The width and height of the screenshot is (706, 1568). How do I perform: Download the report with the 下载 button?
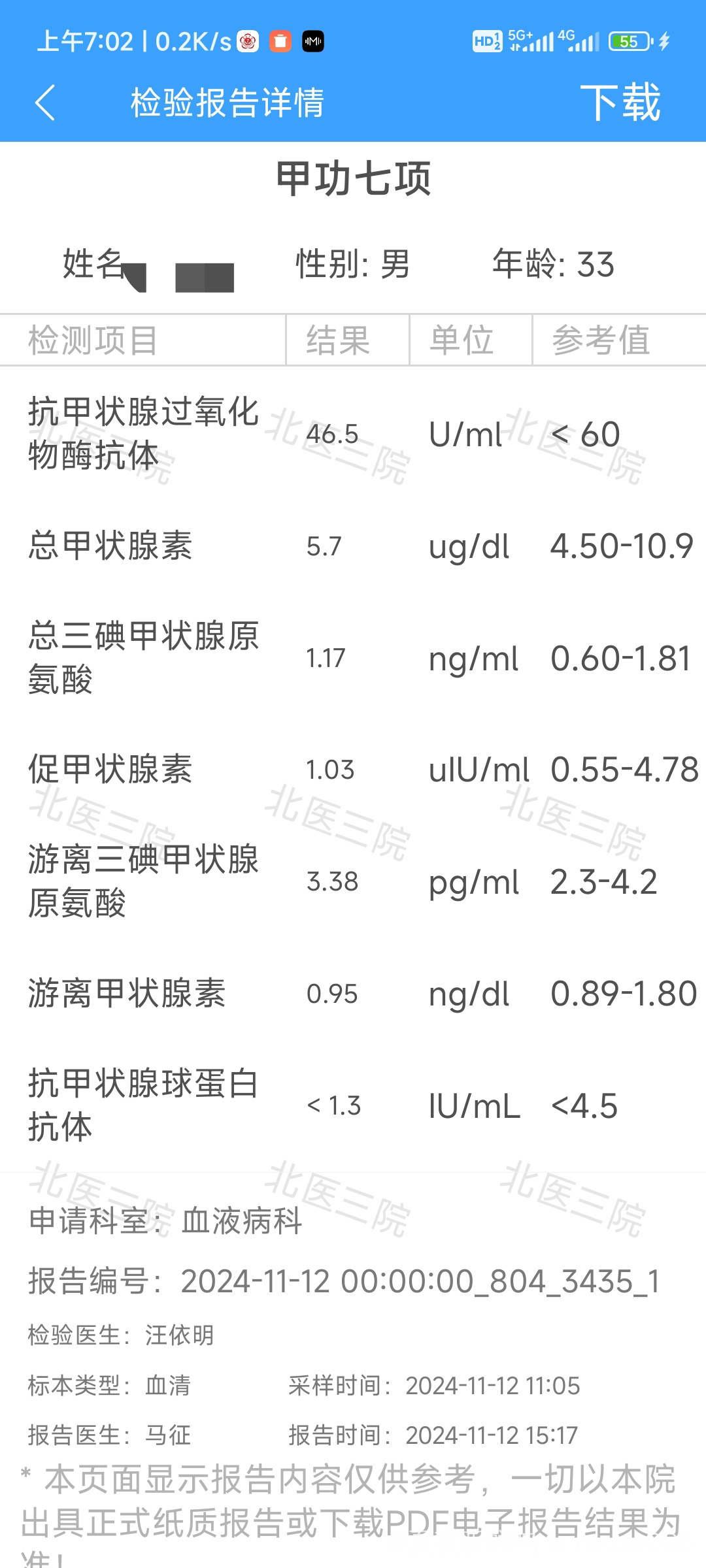(620, 103)
